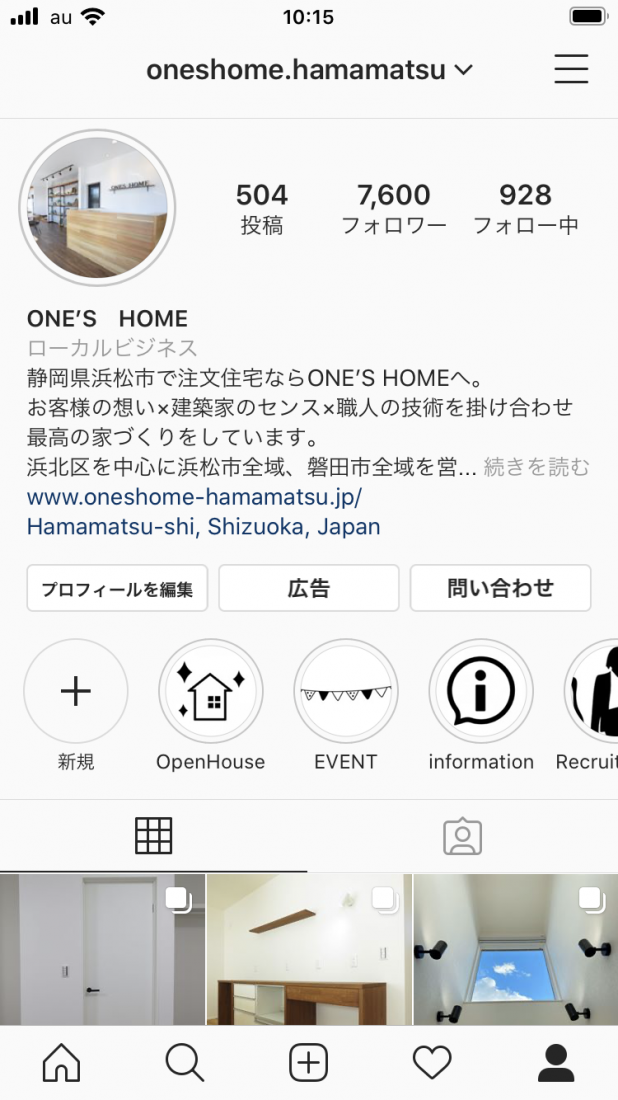
Task: Open the skylight window post
Action: (515, 950)
